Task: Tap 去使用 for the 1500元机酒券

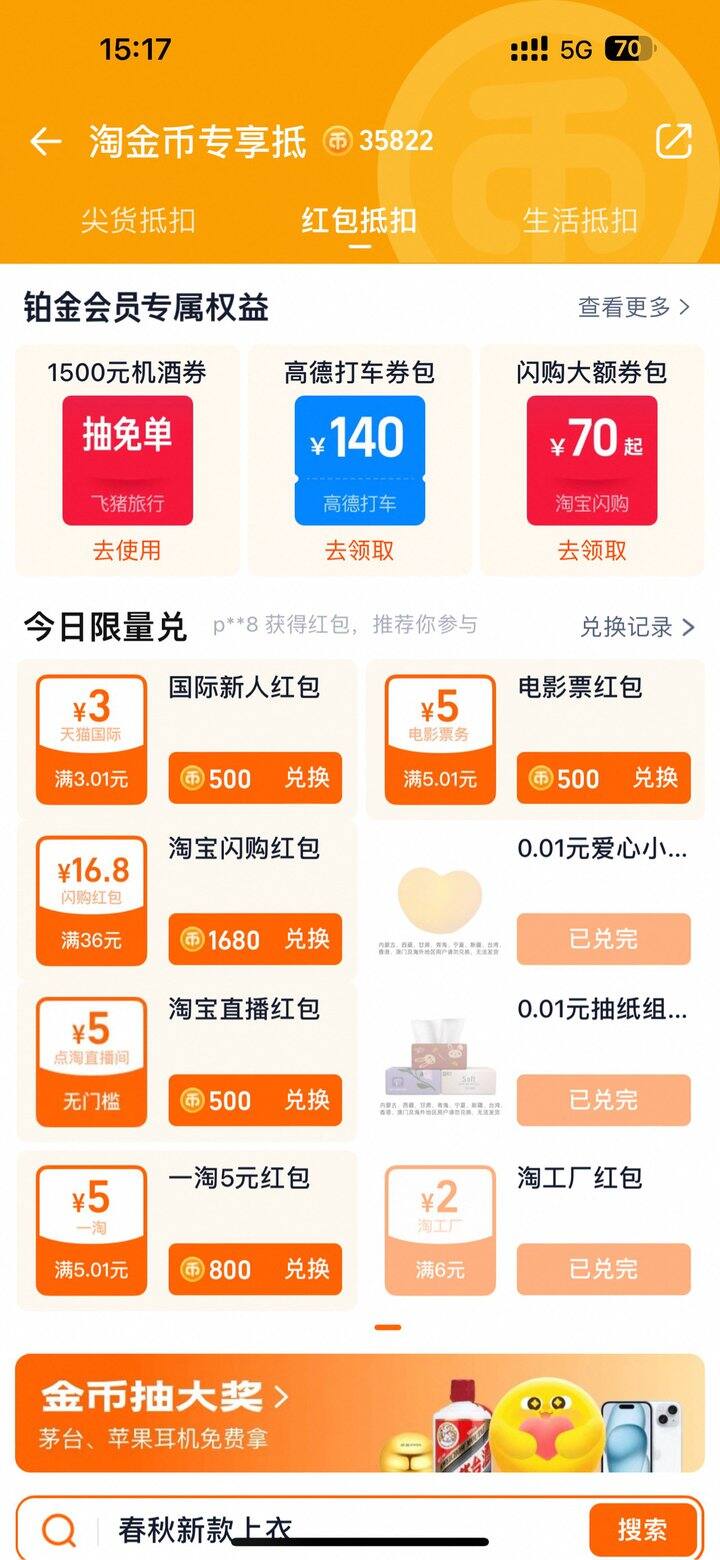Action: click(x=127, y=550)
